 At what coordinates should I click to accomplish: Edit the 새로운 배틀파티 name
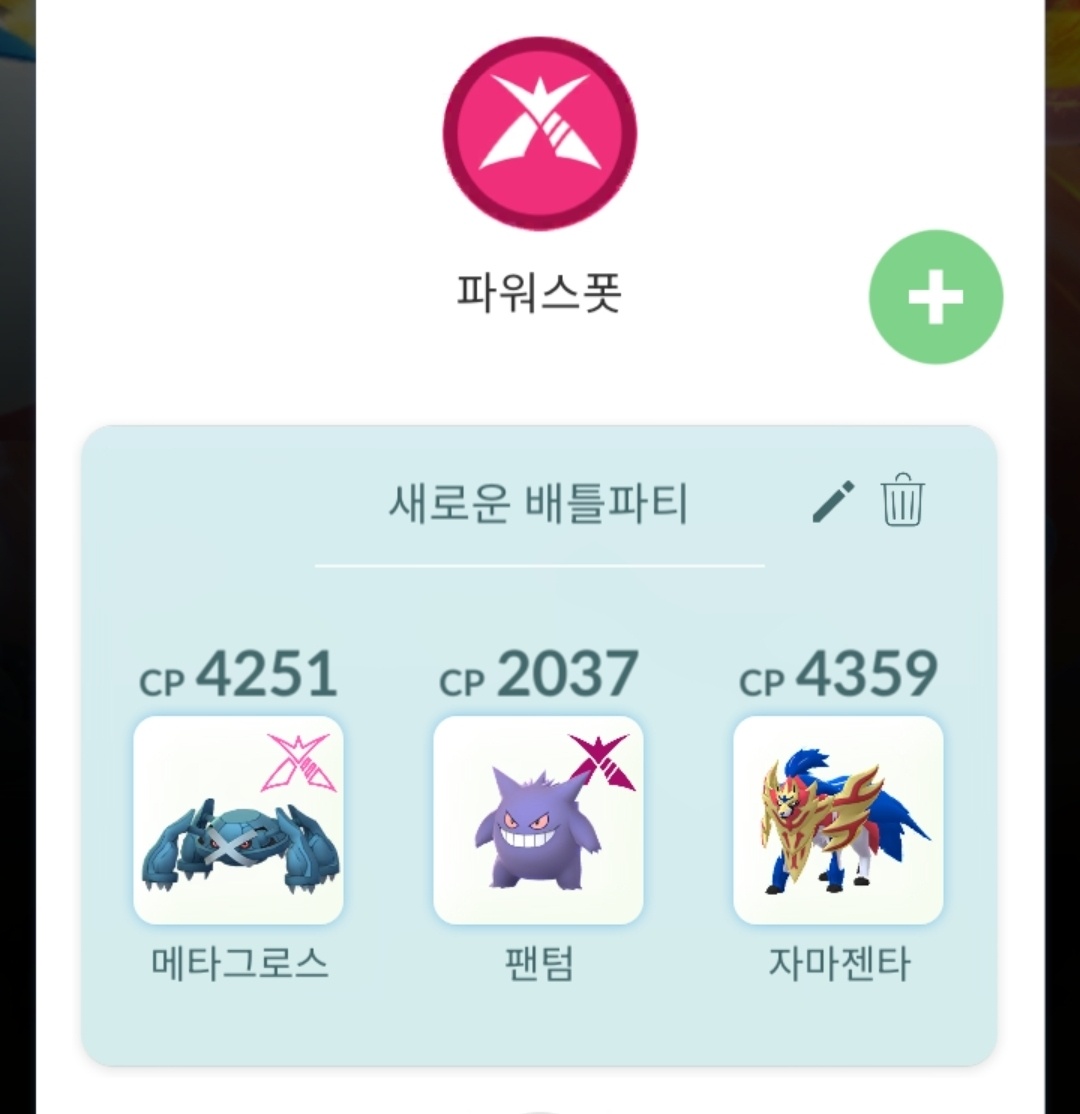(x=833, y=502)
